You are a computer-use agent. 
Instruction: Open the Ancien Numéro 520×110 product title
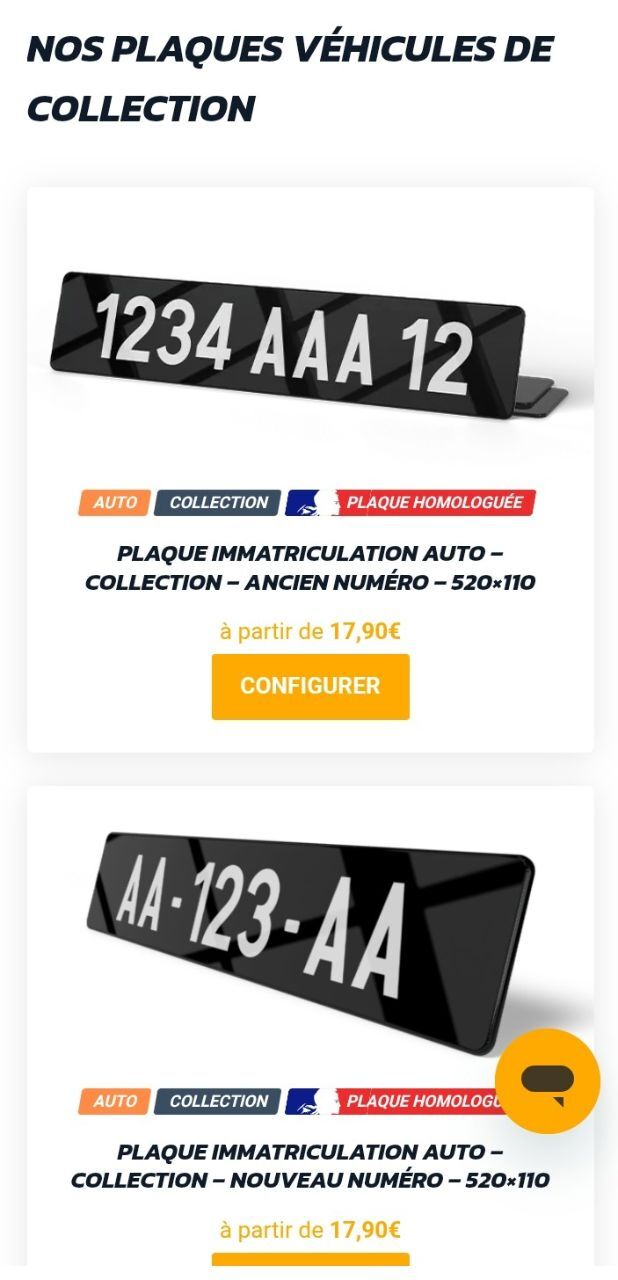pos(310,567)
